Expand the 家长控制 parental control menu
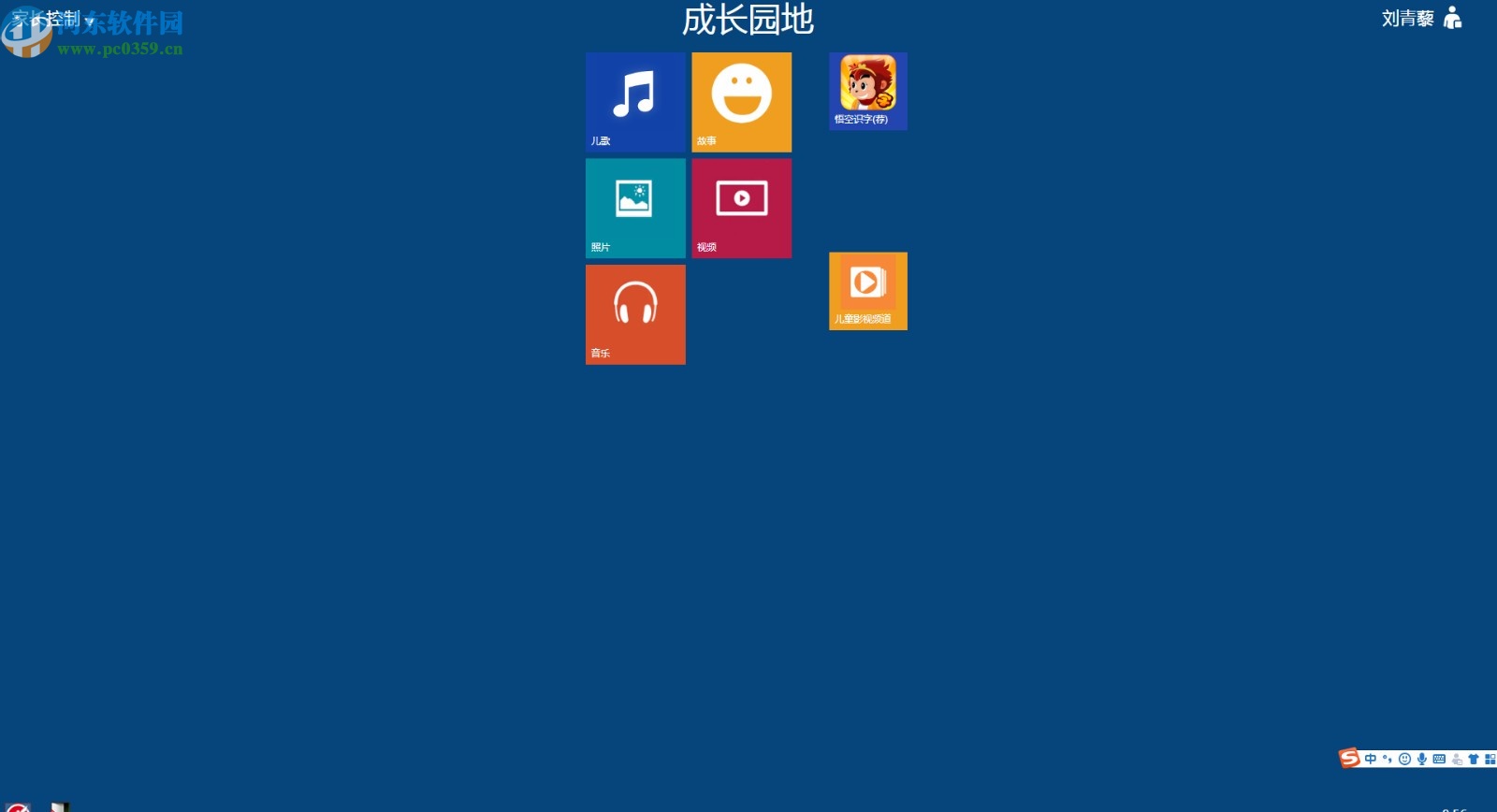 click(x=54, y=20)
